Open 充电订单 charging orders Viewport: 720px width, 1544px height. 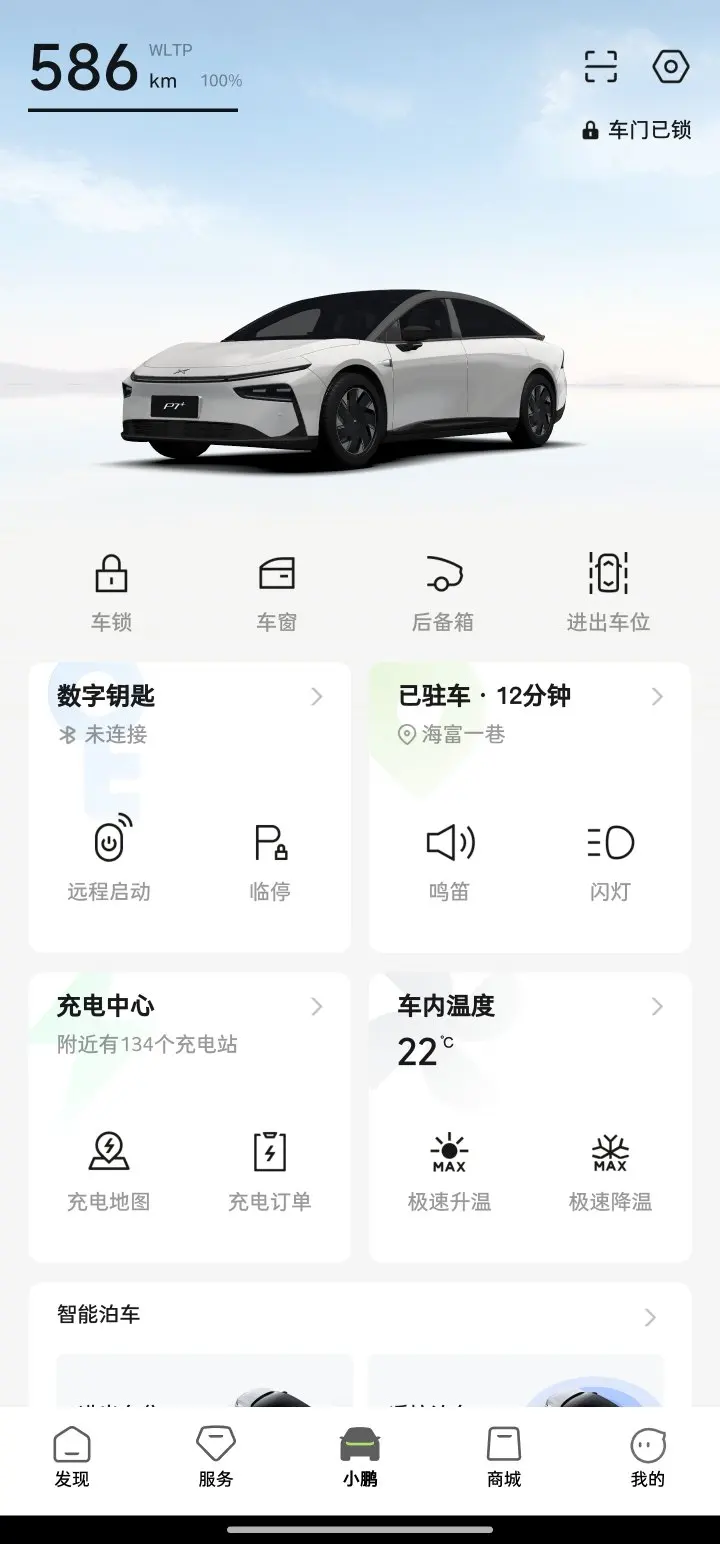(270, 1169)
